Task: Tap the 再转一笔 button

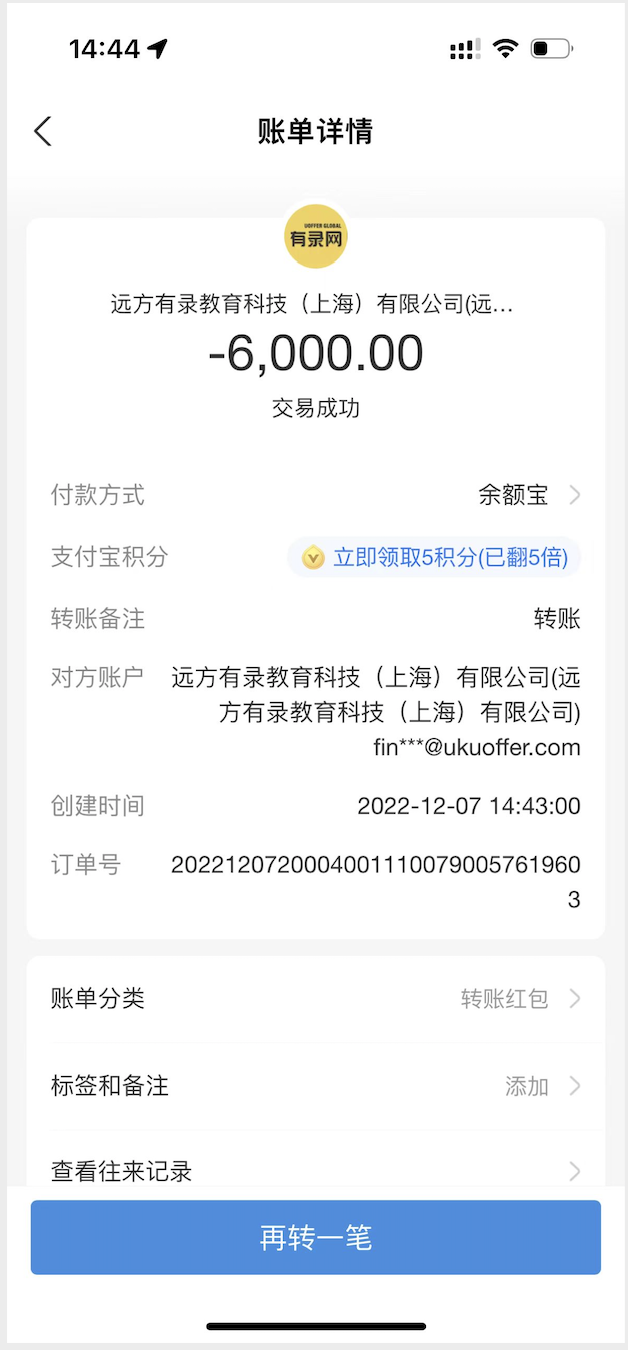Action: (x=316, y=1238)
